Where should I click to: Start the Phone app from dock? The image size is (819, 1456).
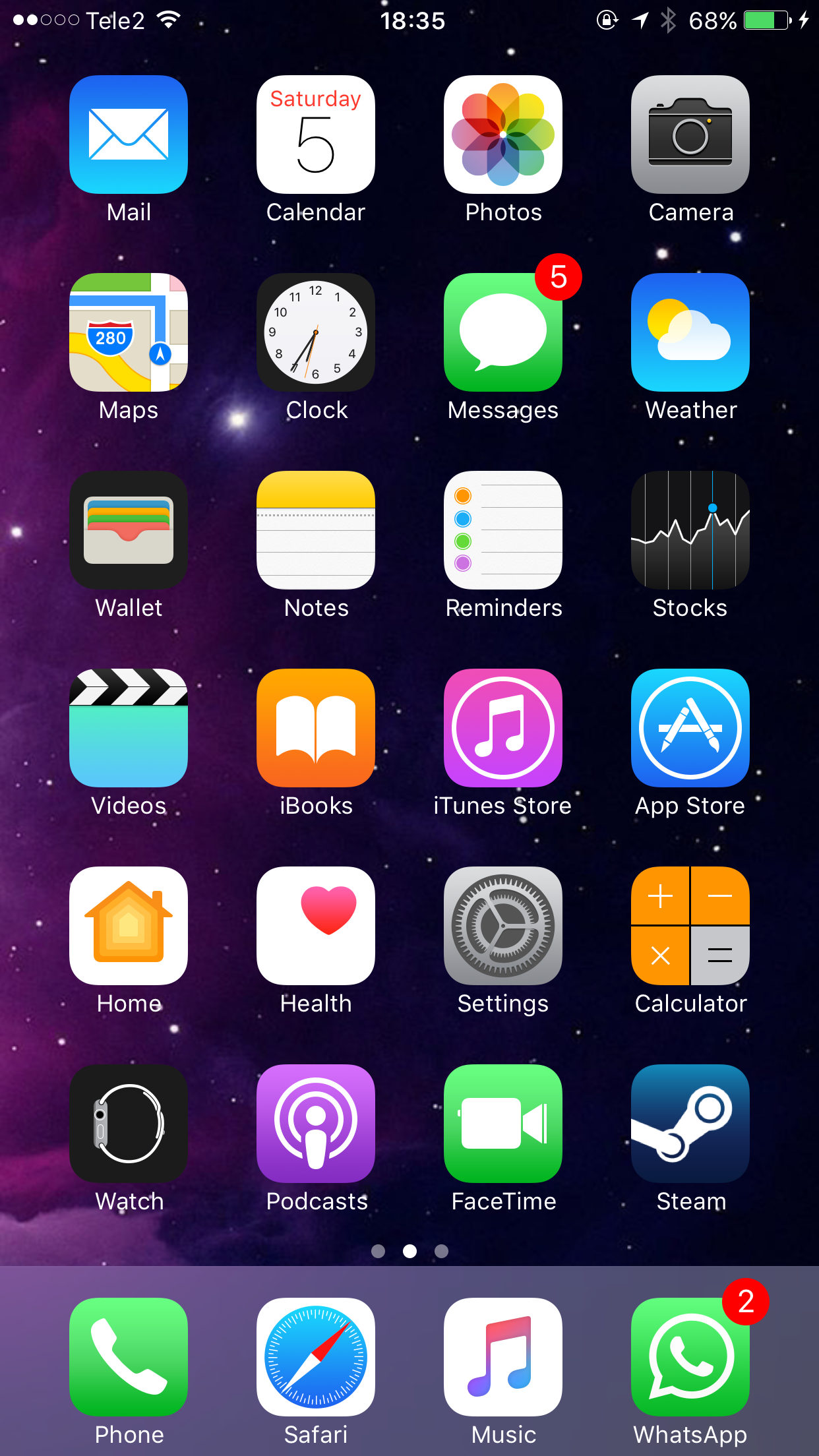129,1357
